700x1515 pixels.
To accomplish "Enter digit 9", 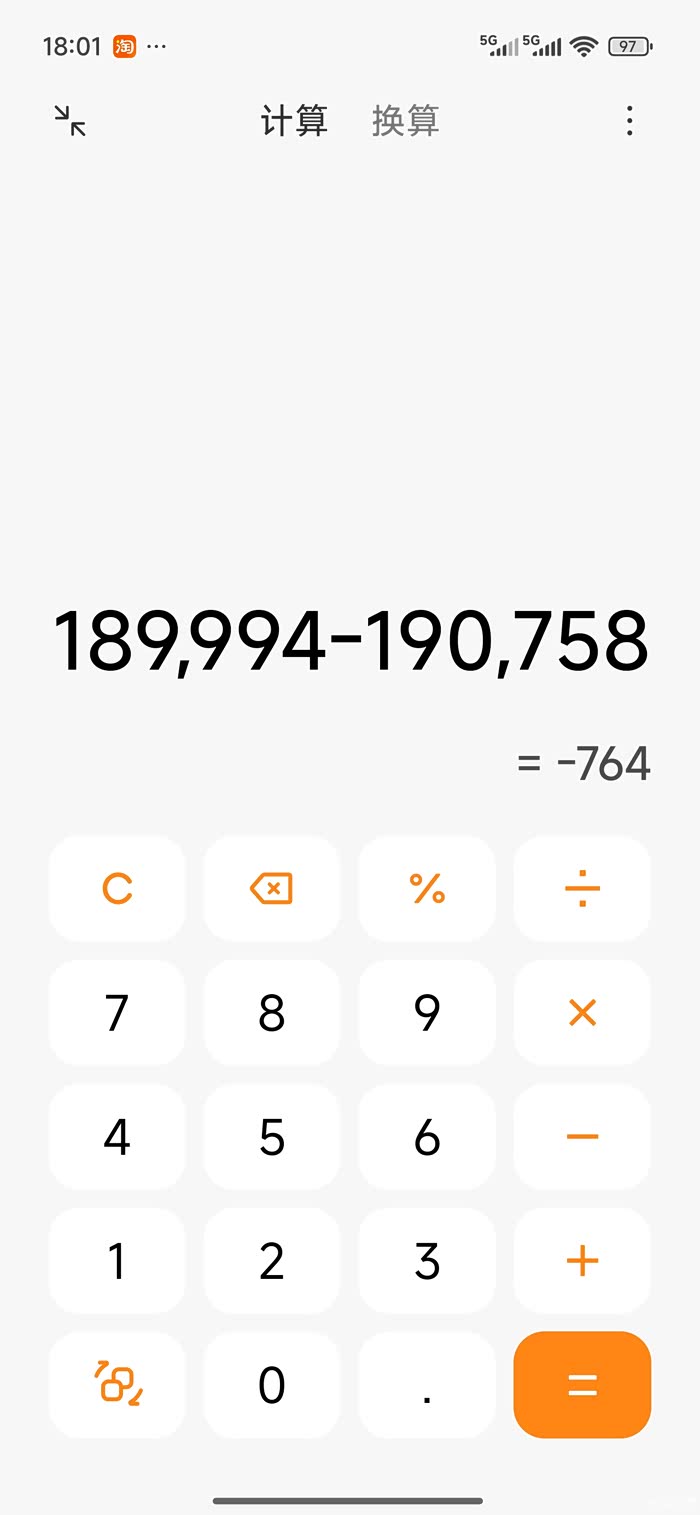I will pyautogui.click(x=427, y=1012).
